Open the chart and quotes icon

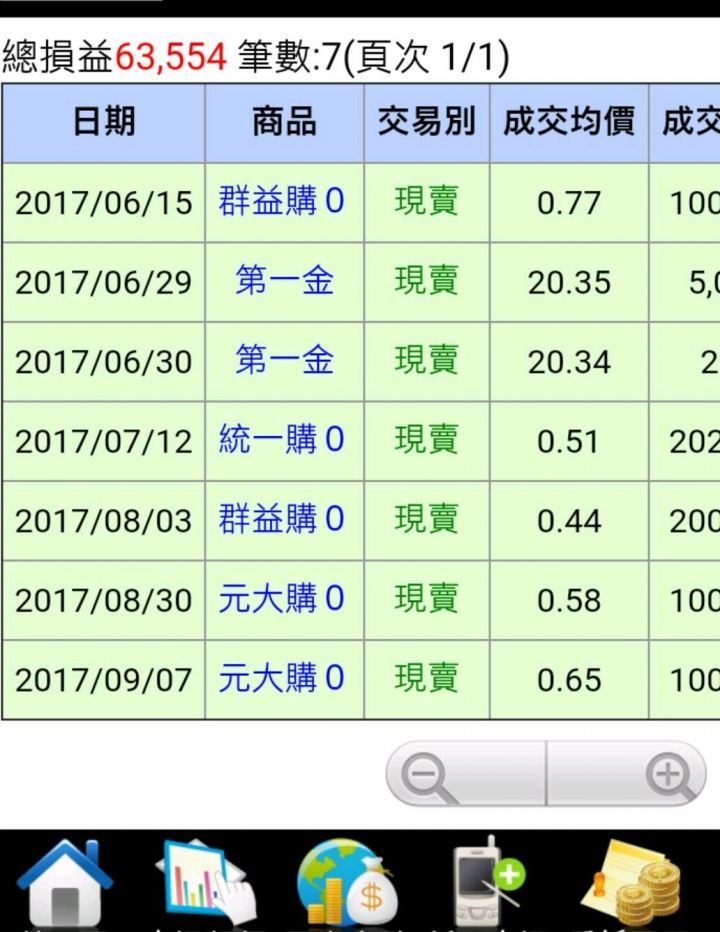207,882
